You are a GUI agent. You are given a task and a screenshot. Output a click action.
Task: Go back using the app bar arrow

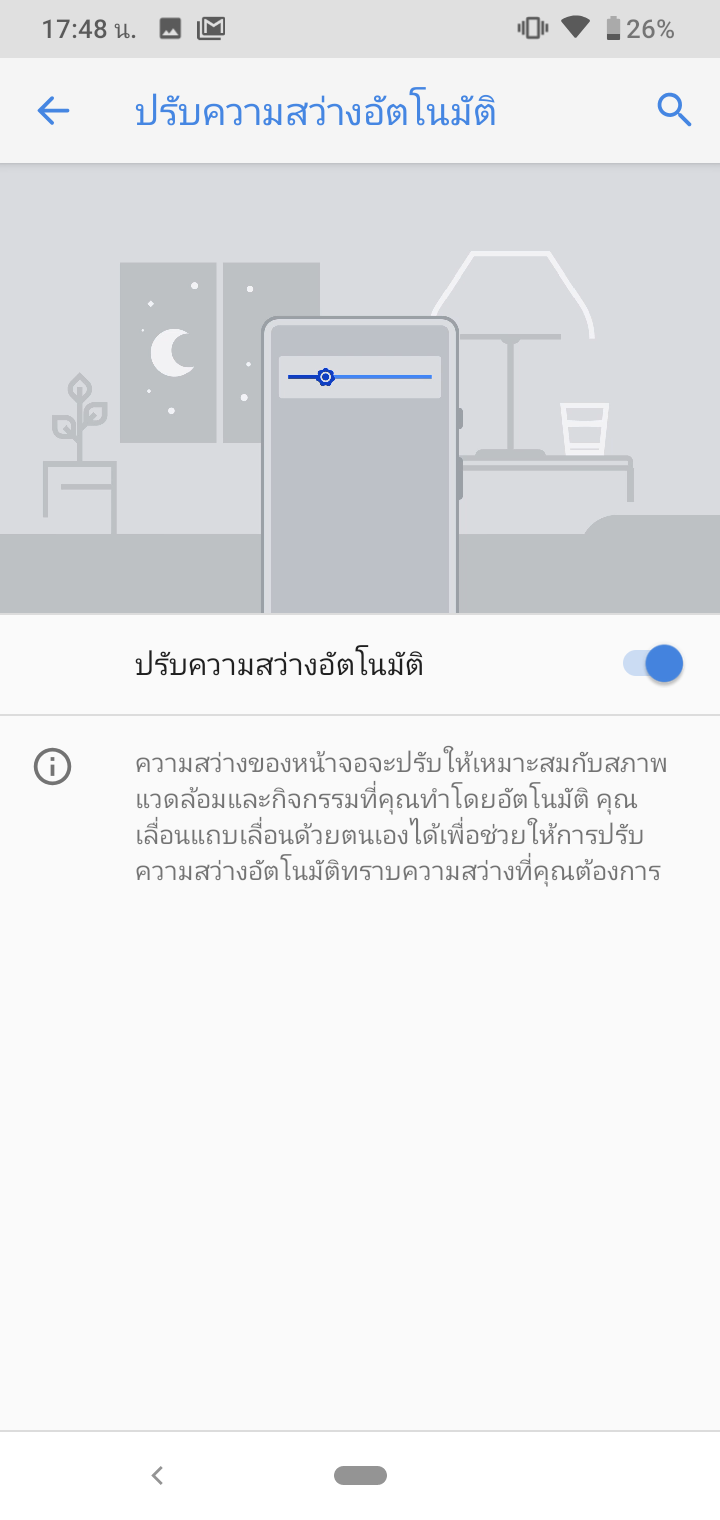click(x=53, y=111)
